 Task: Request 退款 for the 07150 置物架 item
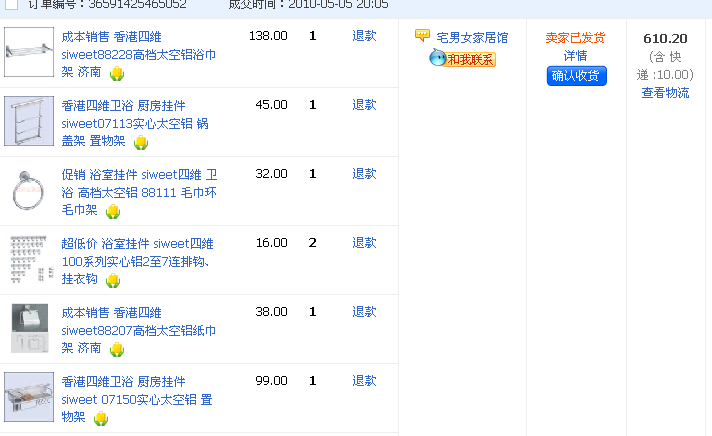tap(364, 381)
